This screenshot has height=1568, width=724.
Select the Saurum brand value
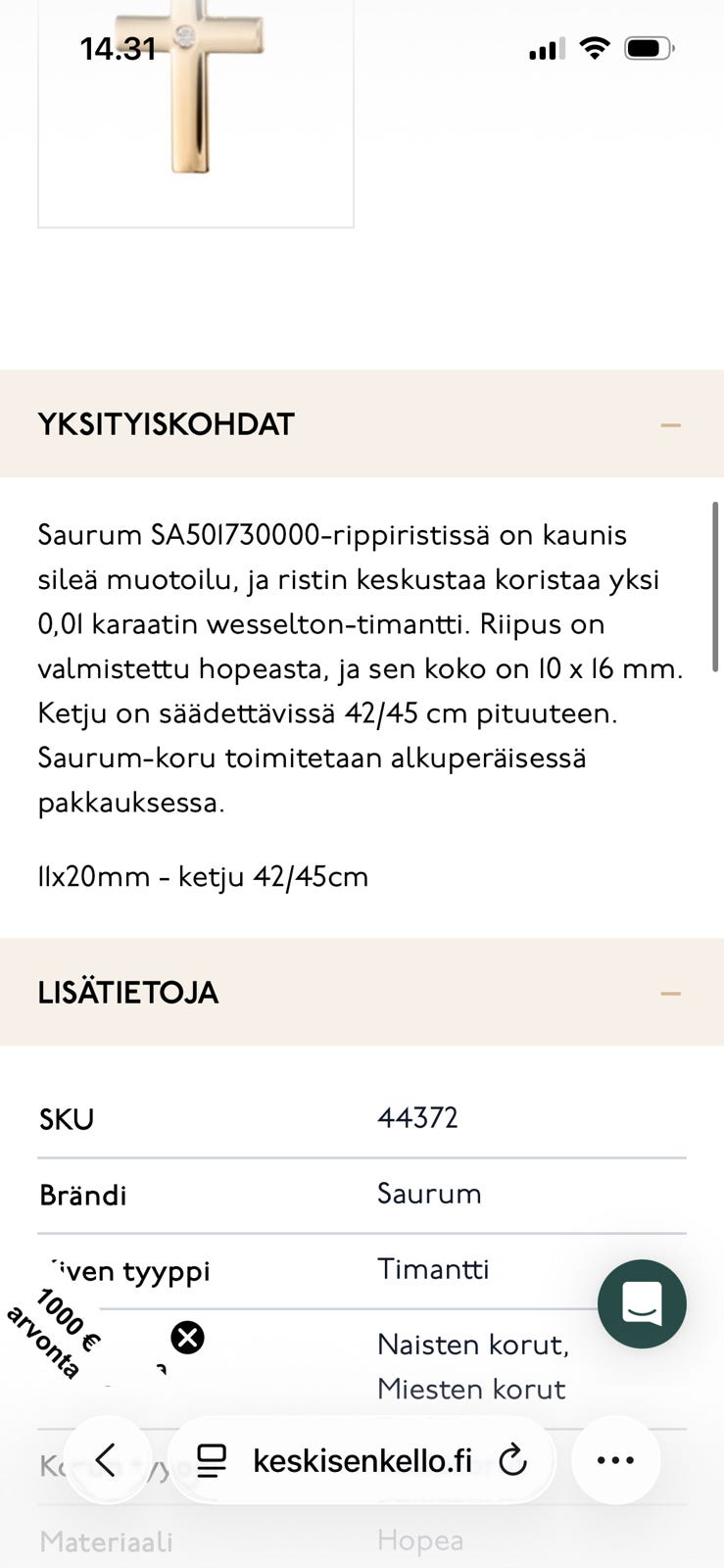pos(428,1194)
